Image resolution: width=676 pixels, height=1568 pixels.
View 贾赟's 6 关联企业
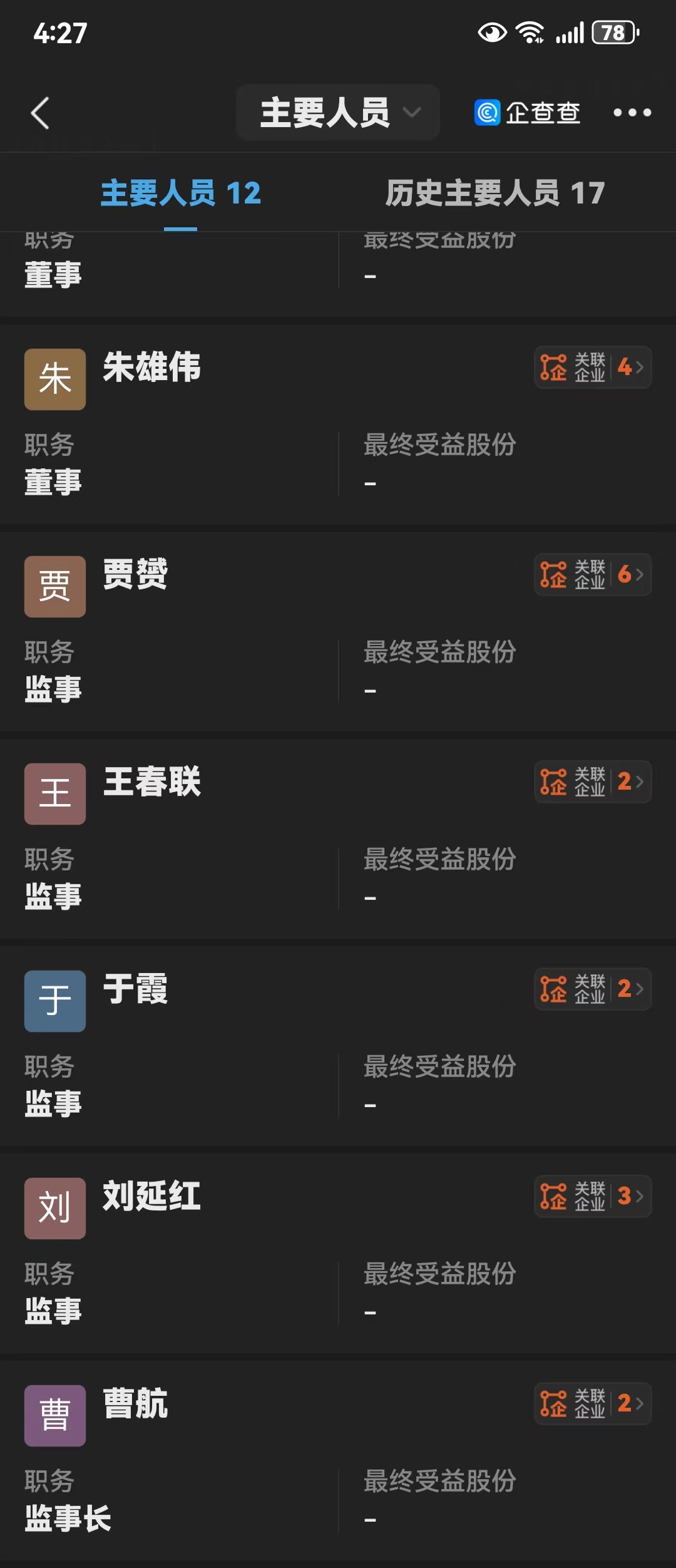(x=592, y=575)
